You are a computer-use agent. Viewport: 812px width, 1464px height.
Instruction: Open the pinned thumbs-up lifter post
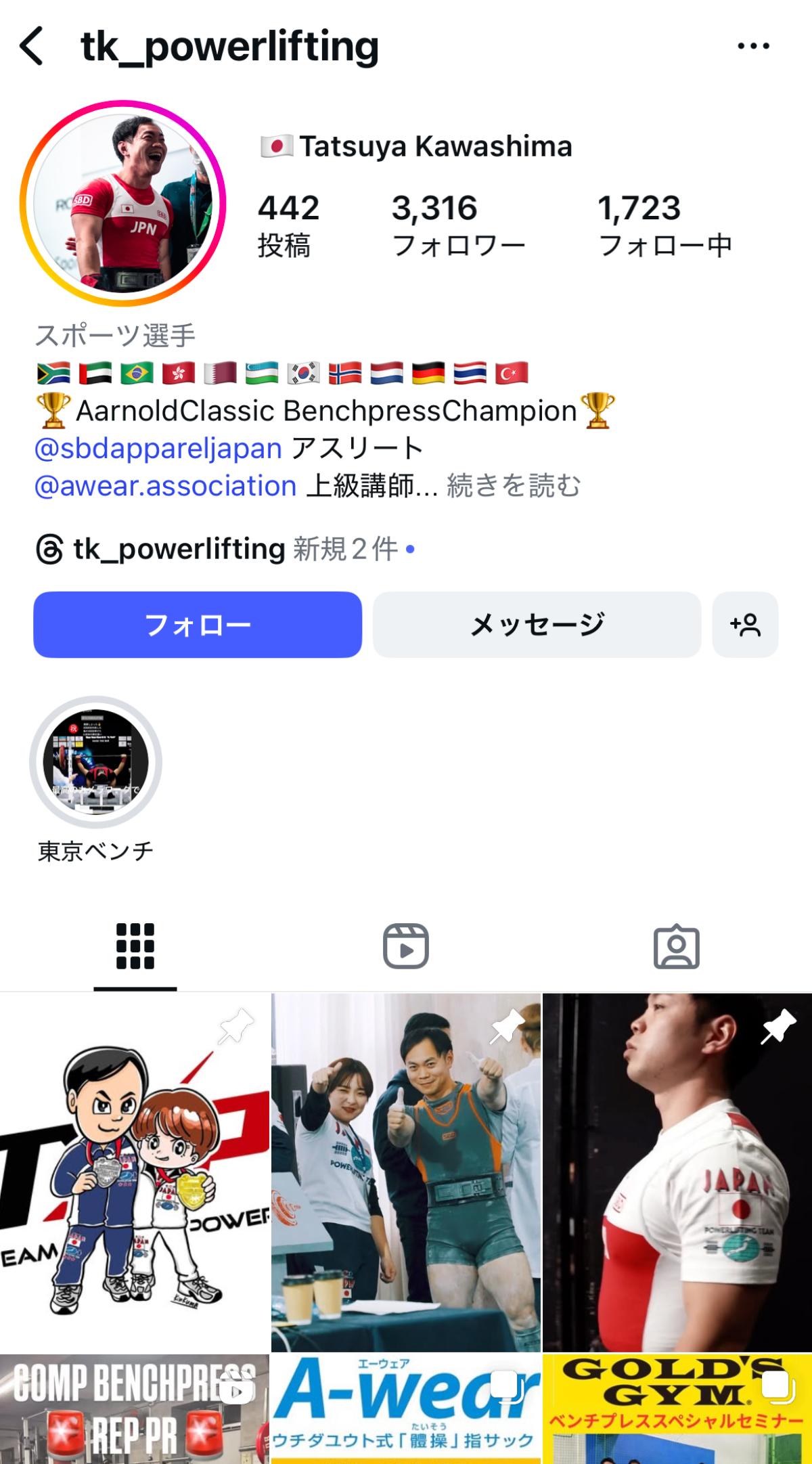pyautogui.click(x=406, y=1171)
